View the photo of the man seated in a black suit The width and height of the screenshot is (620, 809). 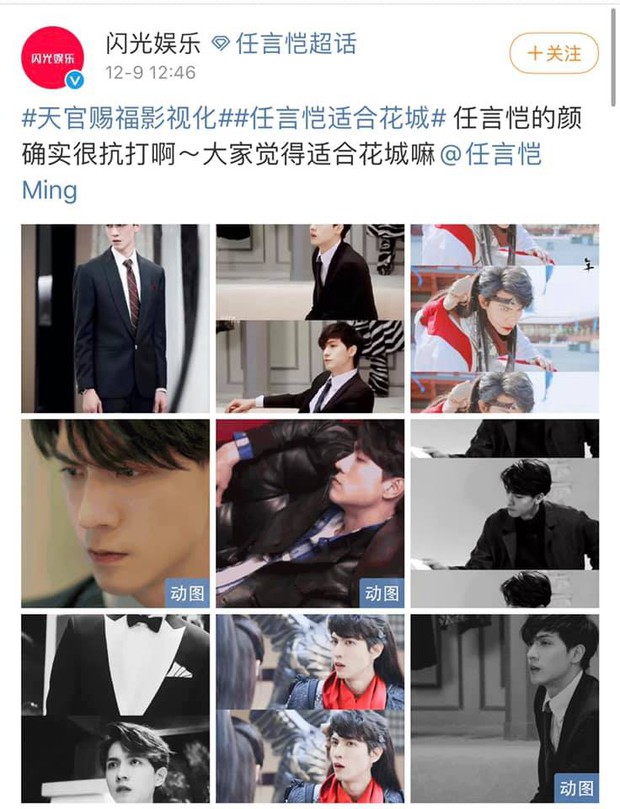click(x=310, y=318)
